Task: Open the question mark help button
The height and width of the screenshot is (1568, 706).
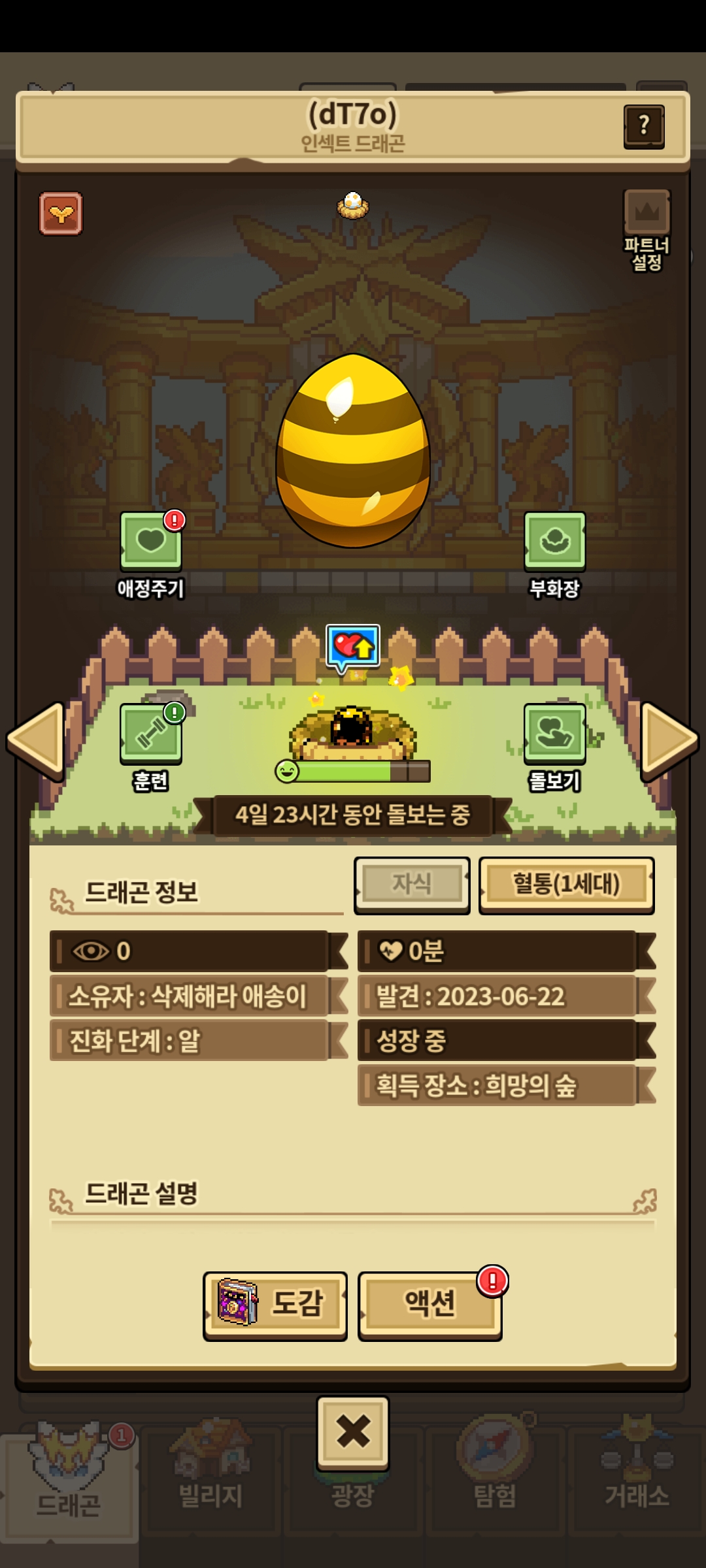Action: coord(643,126)
